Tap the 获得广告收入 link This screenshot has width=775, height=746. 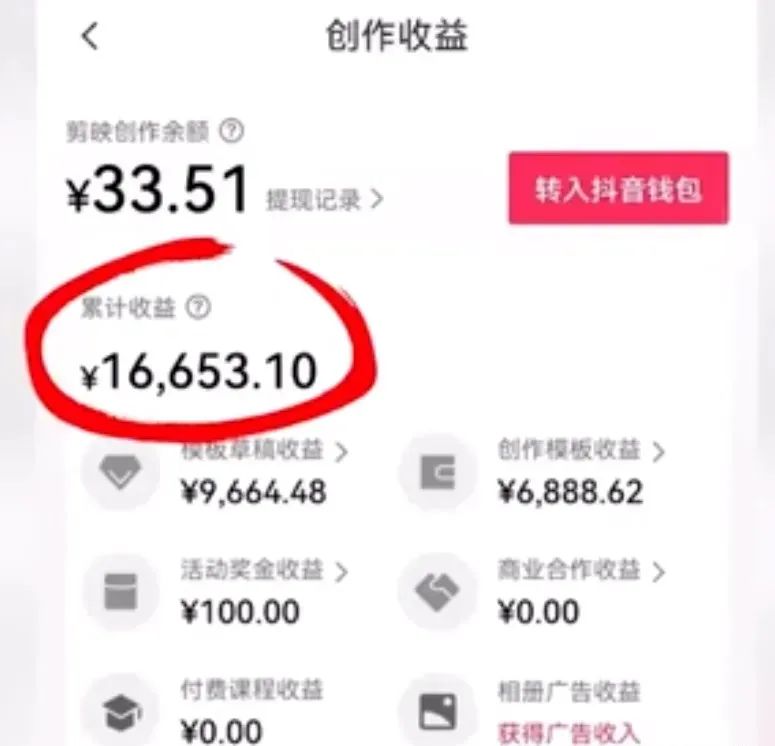(567, 732)
